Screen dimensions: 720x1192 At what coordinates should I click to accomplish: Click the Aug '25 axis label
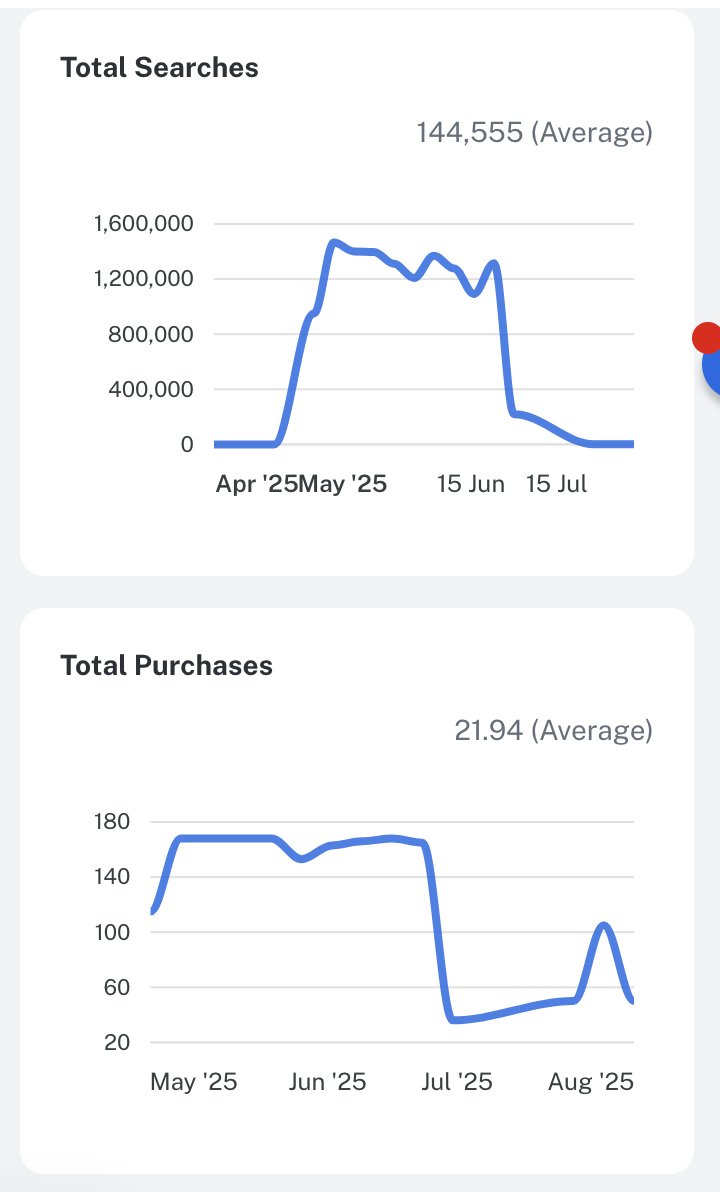pyautogui.click(x=591, y=1081)
